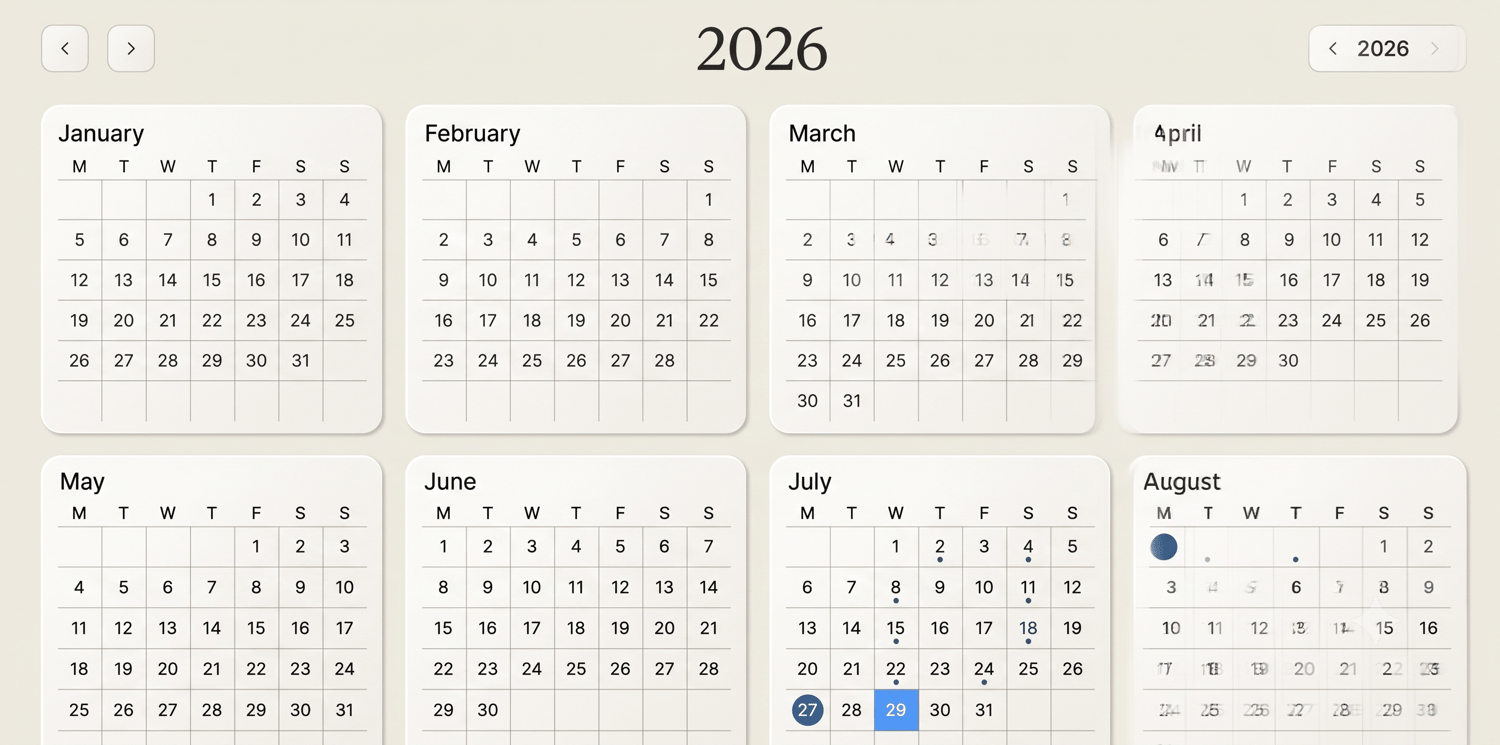Choose May 1

click(x=256, y=547)
